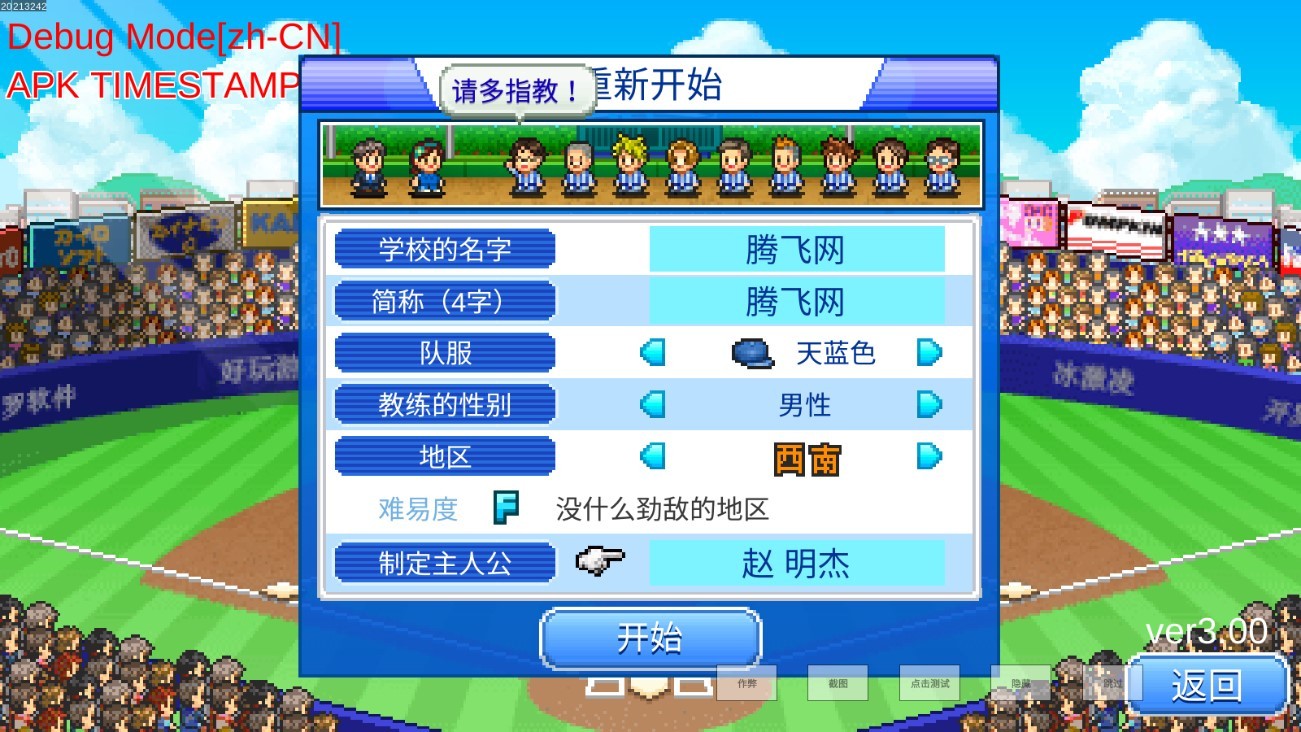Choose the next region after 西南
This screenshot has width=1301, height=732.
929,456
